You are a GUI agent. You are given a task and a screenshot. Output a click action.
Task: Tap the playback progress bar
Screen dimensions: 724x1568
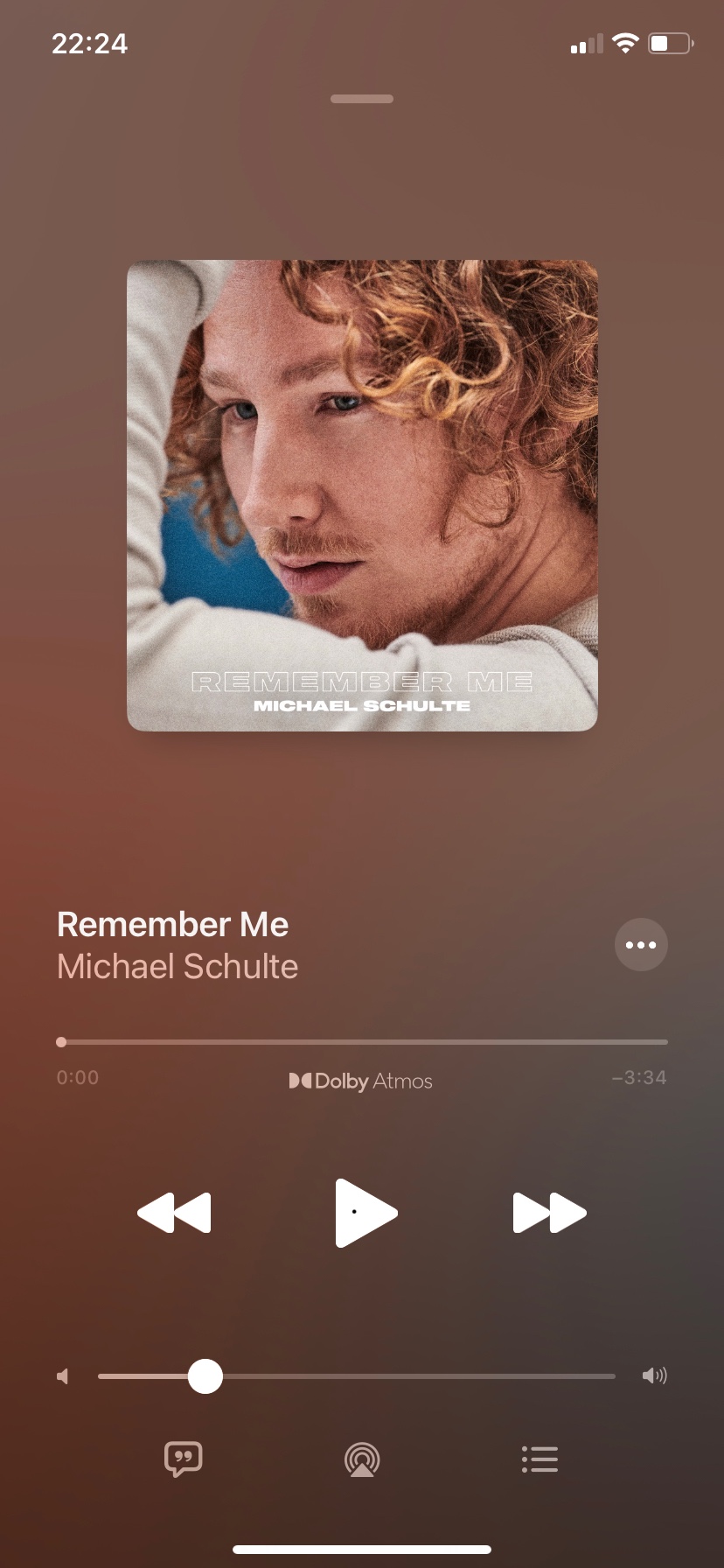tap(362, 1042)
